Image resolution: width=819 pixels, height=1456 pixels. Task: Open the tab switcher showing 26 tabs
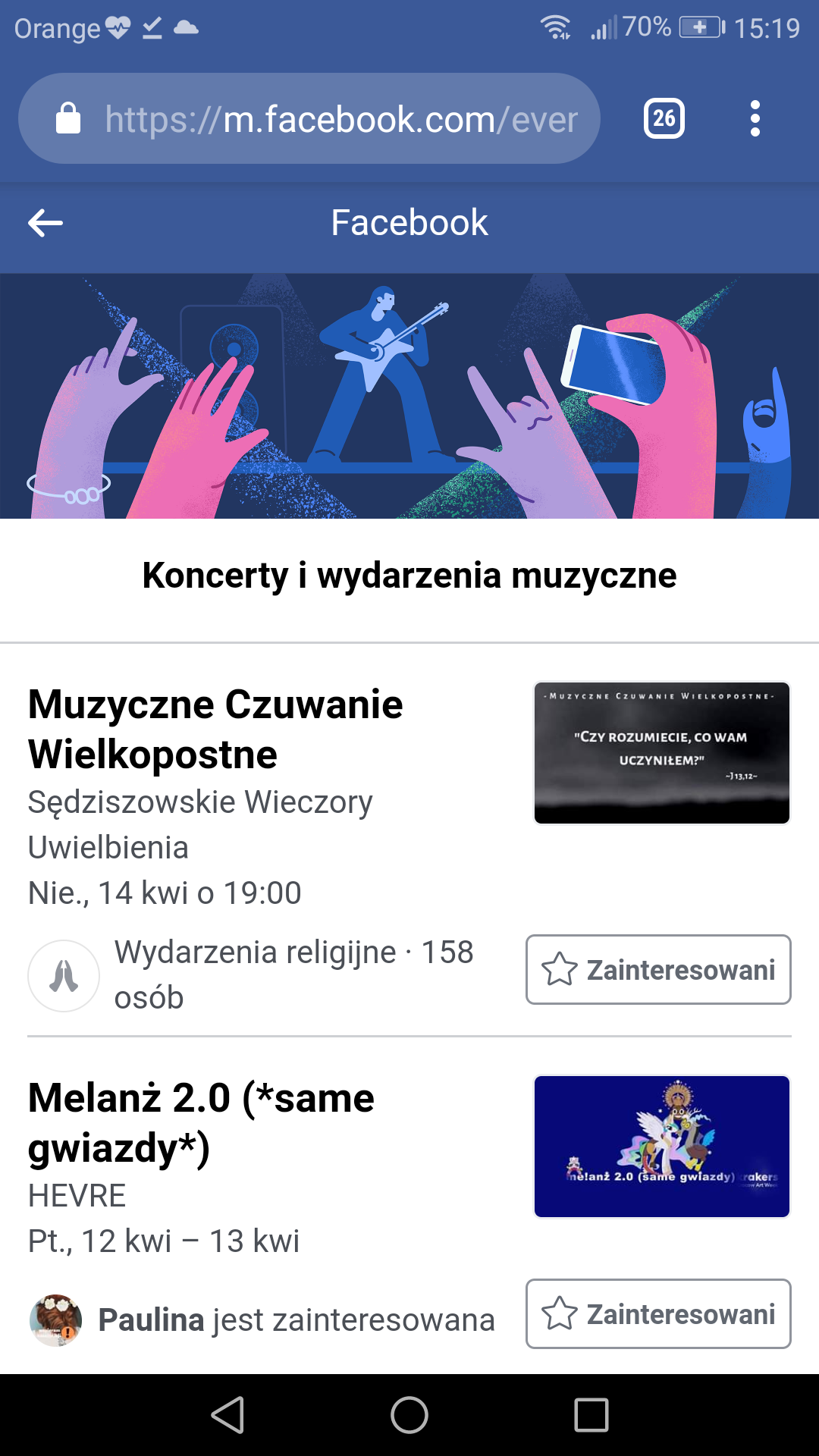tap(664, 118)
